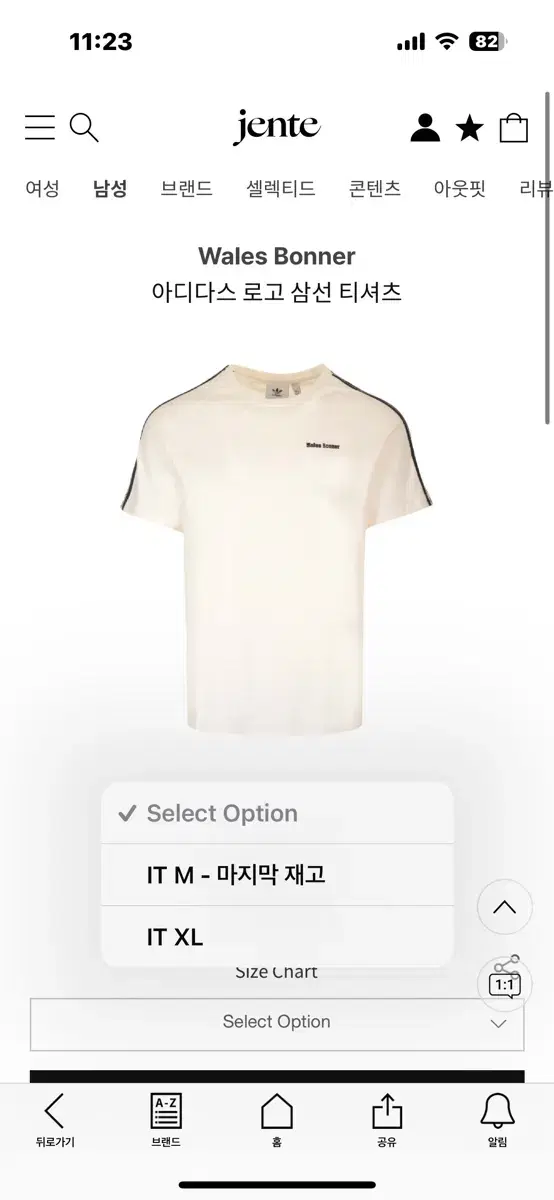Open the account profile icon
Viewport: 554px width, 1200px height.
point(425,128)
